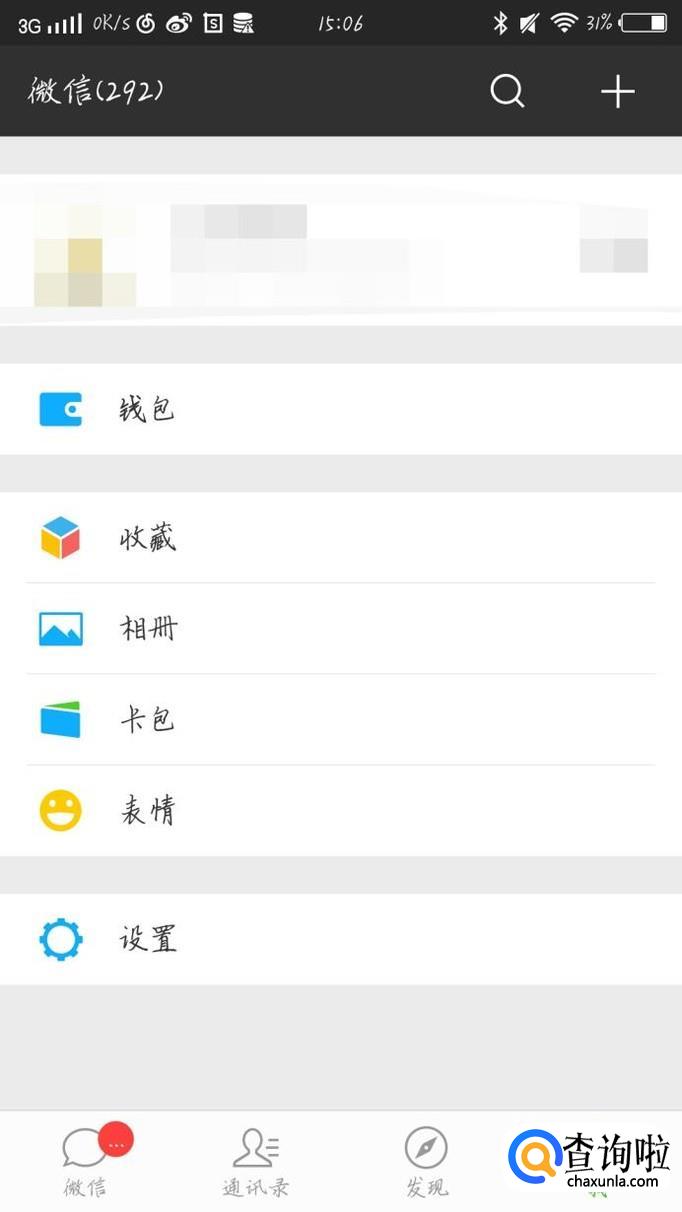Viewport: 682px width, 1212px height.
Task: Open 收藏 (Favorites)
Action: pyautogui.click(x=340, y=538)
